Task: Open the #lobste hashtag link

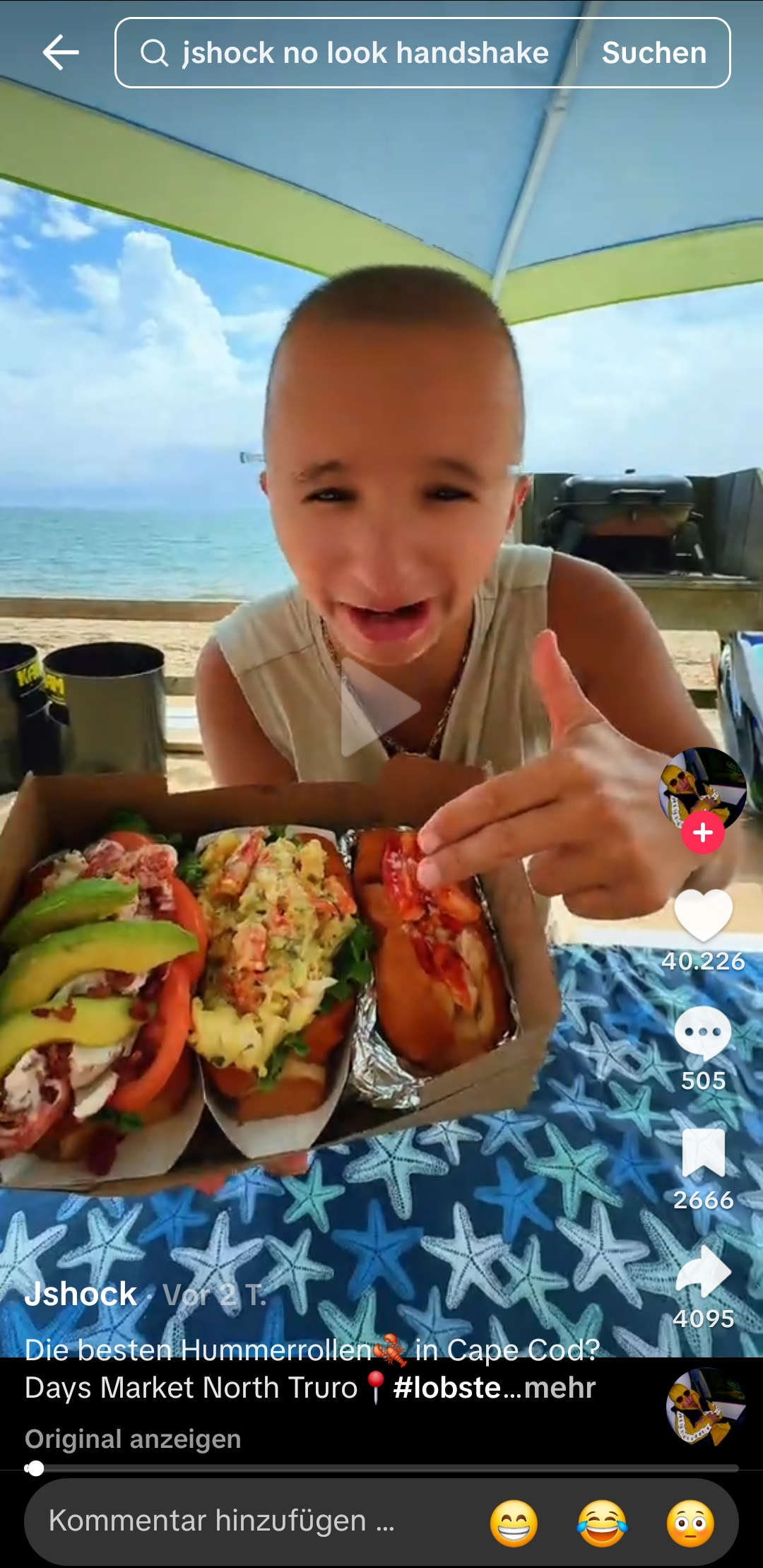Action: click(x=446, y=1389)
